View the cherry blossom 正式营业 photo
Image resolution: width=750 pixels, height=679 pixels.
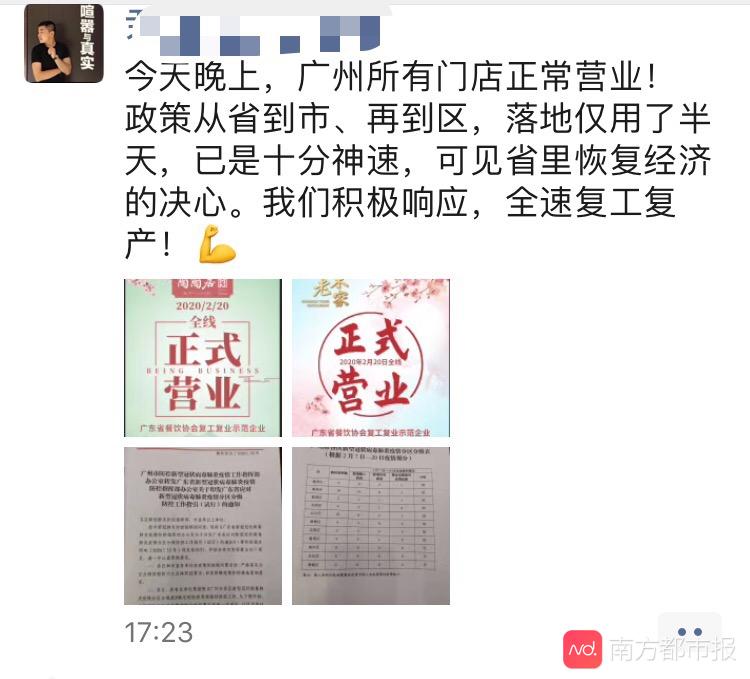pyautogui.click(x=370, y=358)
